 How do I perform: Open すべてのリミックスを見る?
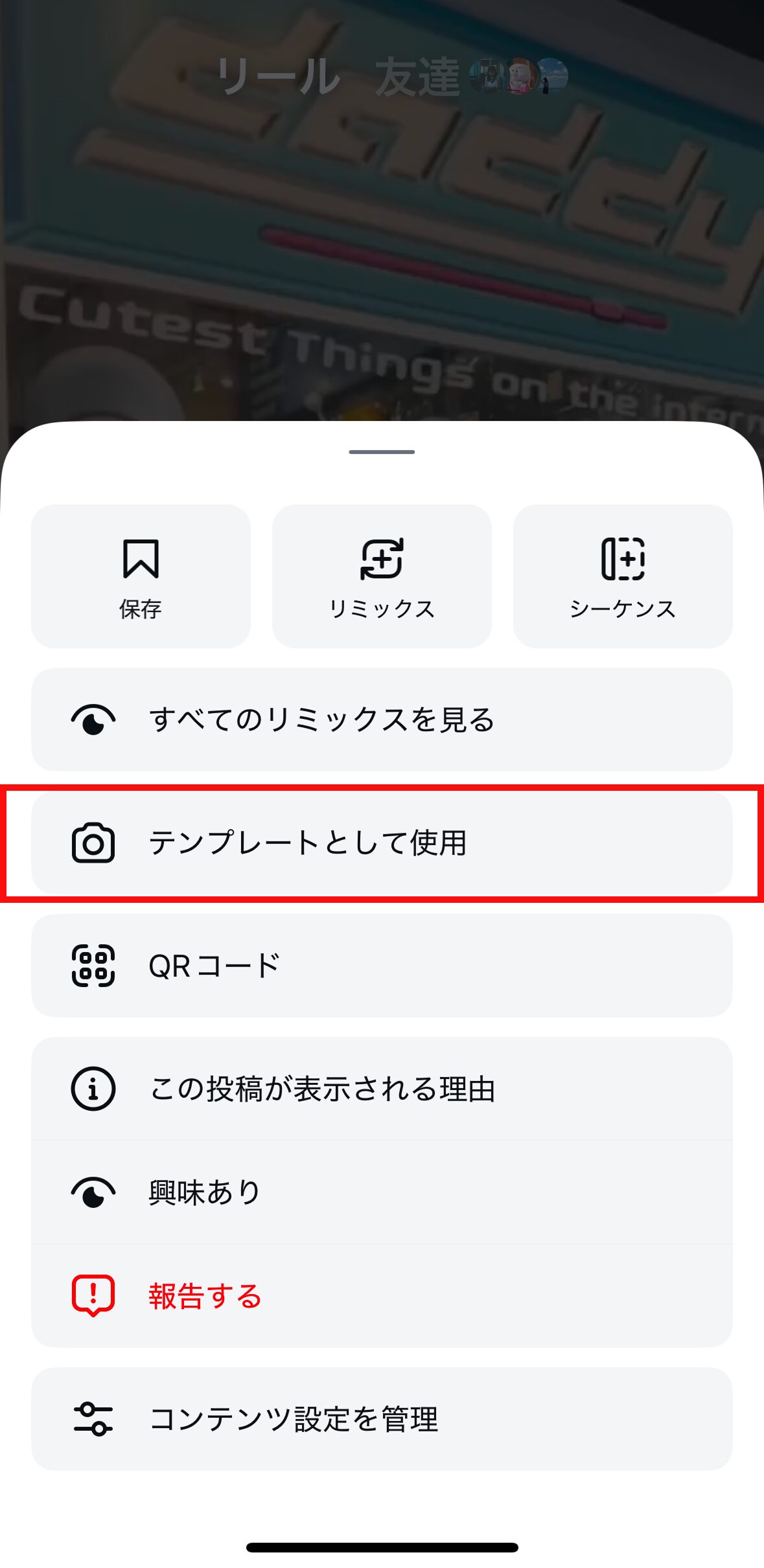point(382,720)
